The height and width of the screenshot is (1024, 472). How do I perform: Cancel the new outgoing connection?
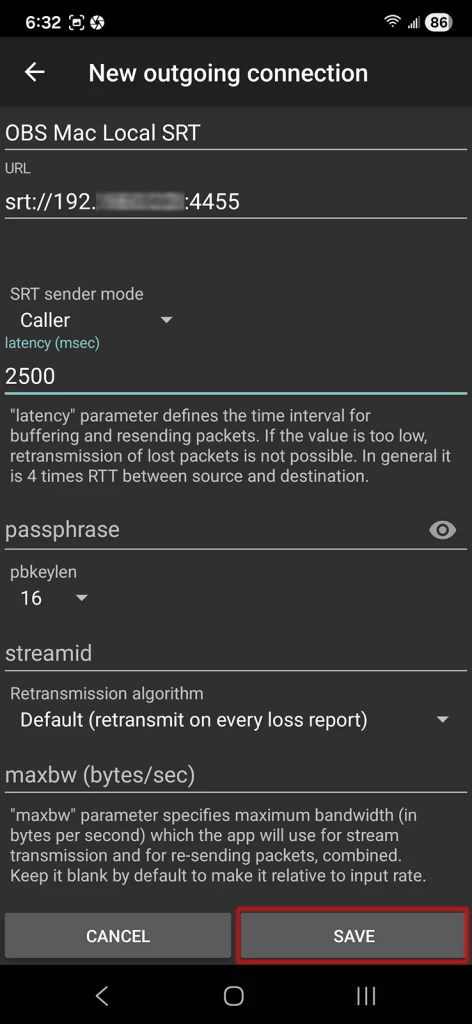pyautogui.click(x=118, y=935)
